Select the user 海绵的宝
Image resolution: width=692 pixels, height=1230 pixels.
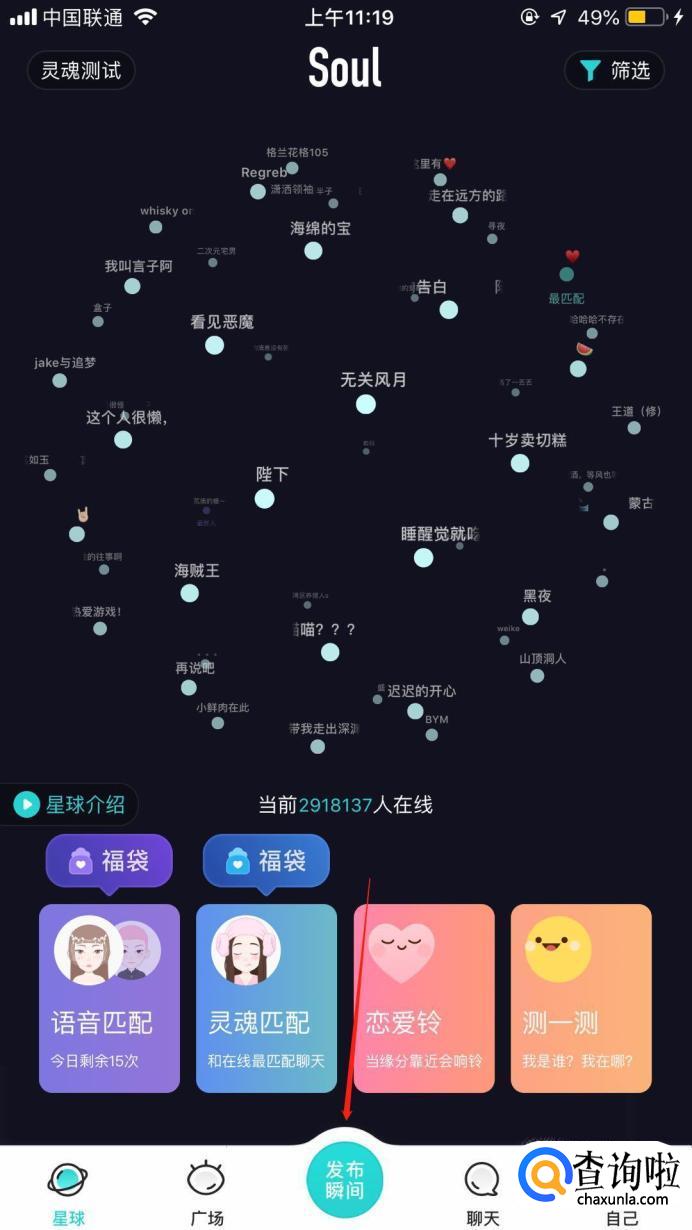pyautogui.click(x=313, y=250)
